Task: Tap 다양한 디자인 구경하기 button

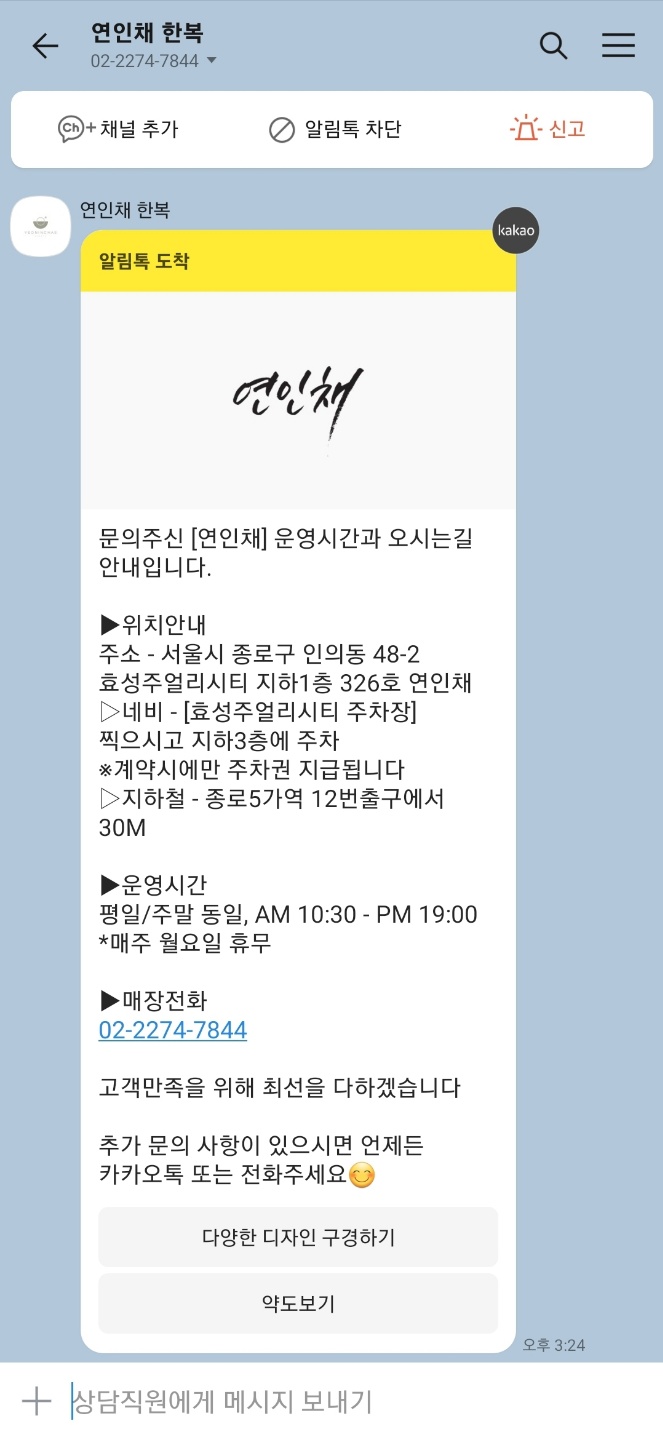Action: point(298,1237)
